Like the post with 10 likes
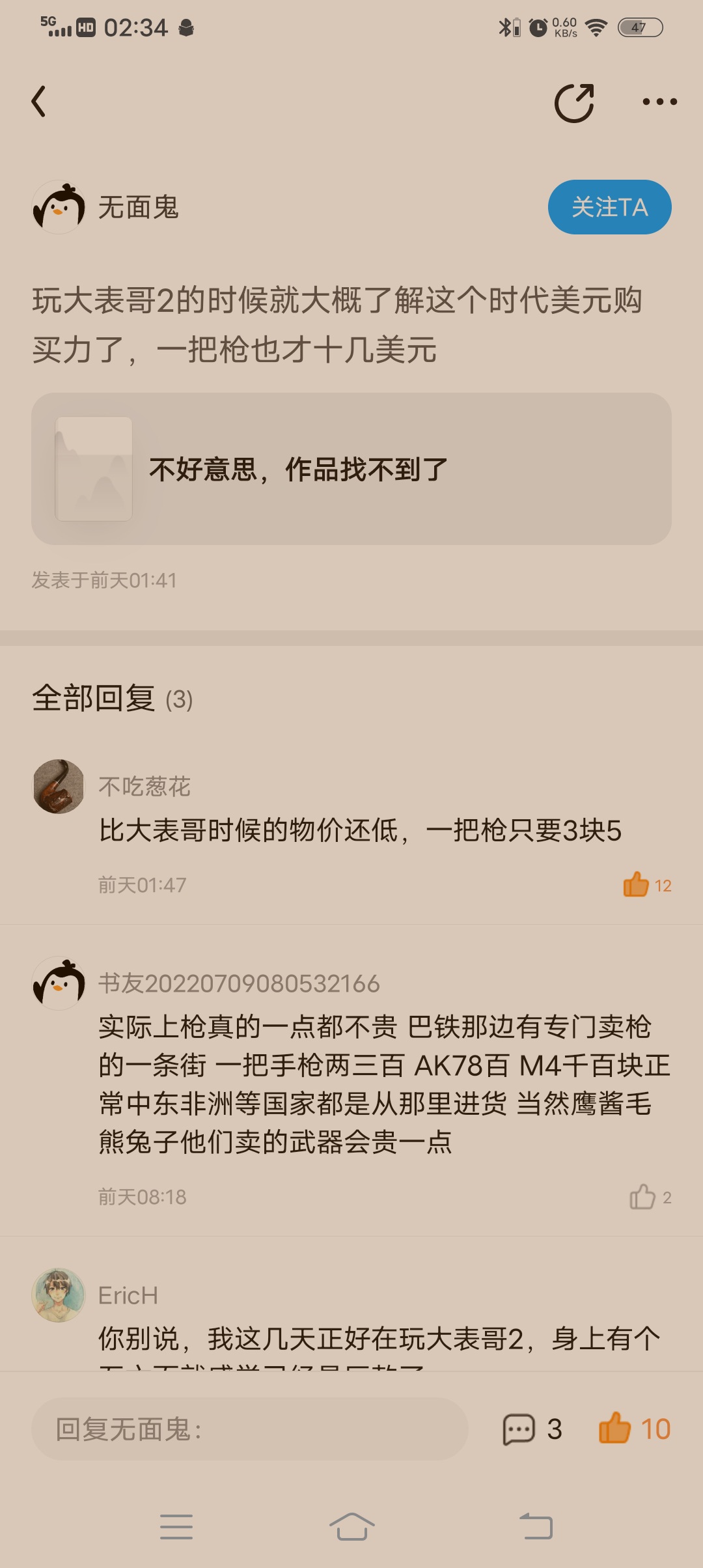 [x=616, y=1428]
